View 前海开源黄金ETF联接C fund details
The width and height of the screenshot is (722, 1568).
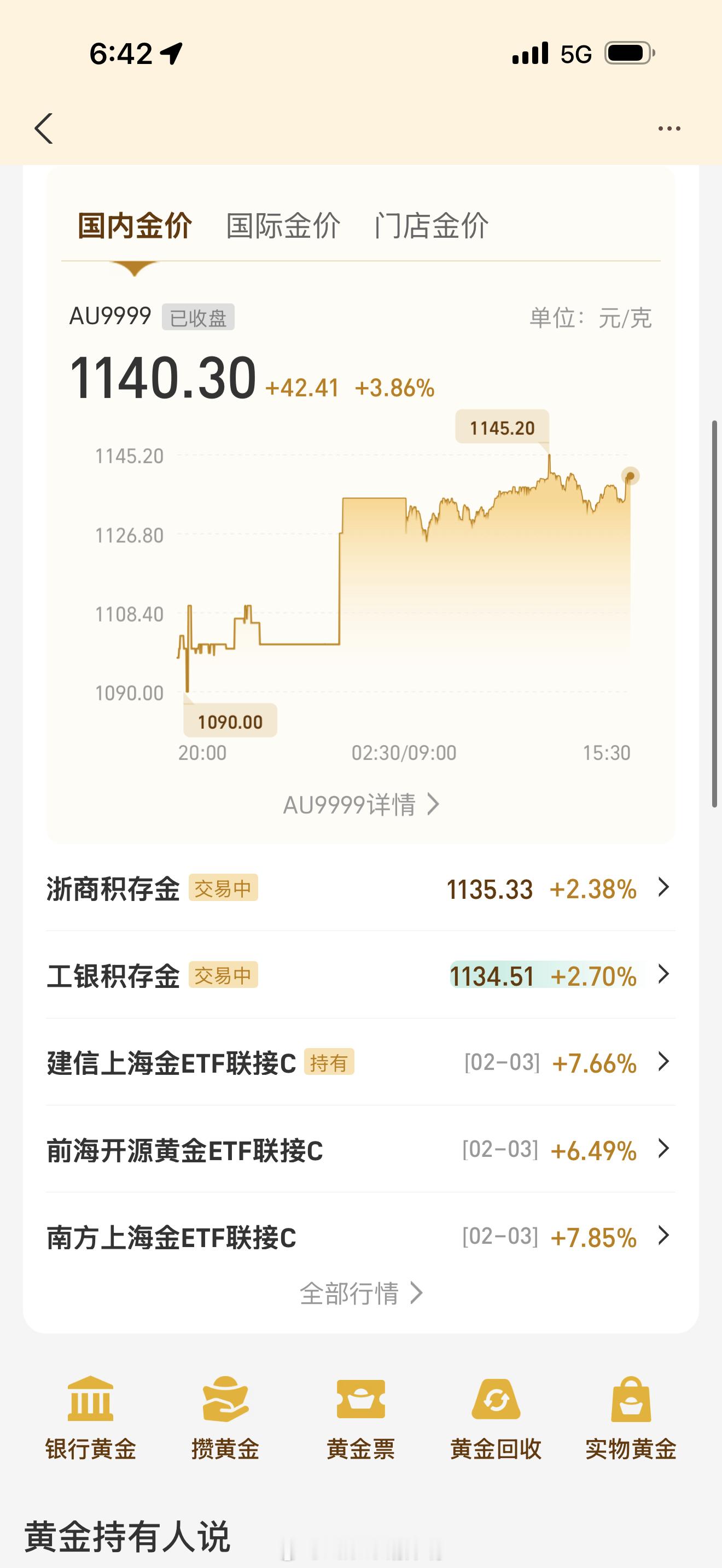(360, 1150)
